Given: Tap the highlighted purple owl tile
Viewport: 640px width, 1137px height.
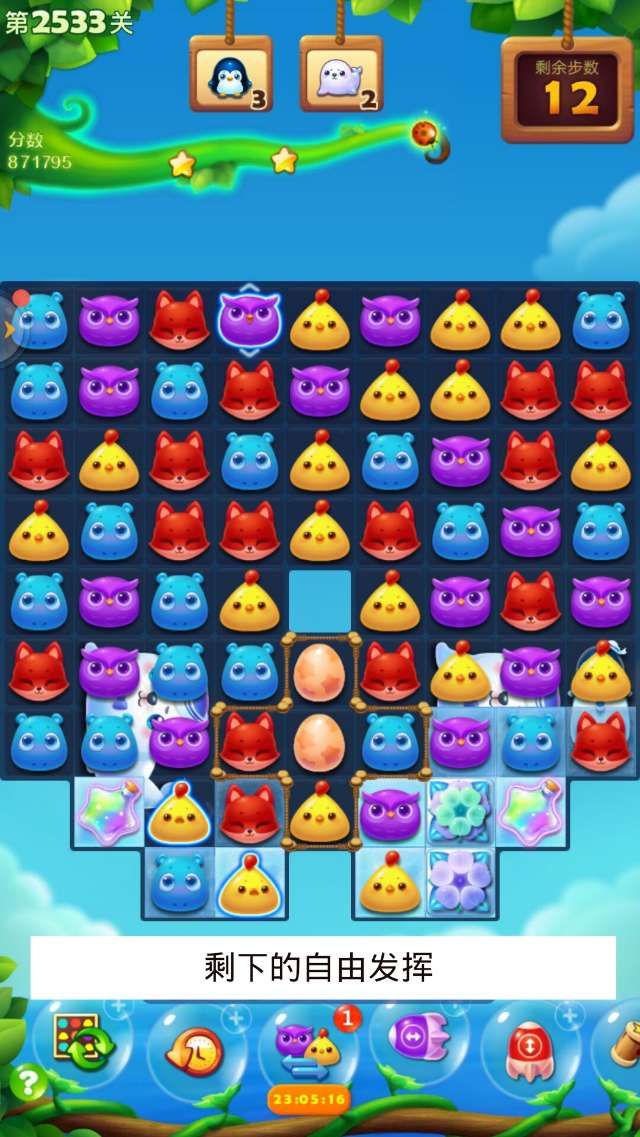Looking at the screenshot, I should (x=249, y=321).
